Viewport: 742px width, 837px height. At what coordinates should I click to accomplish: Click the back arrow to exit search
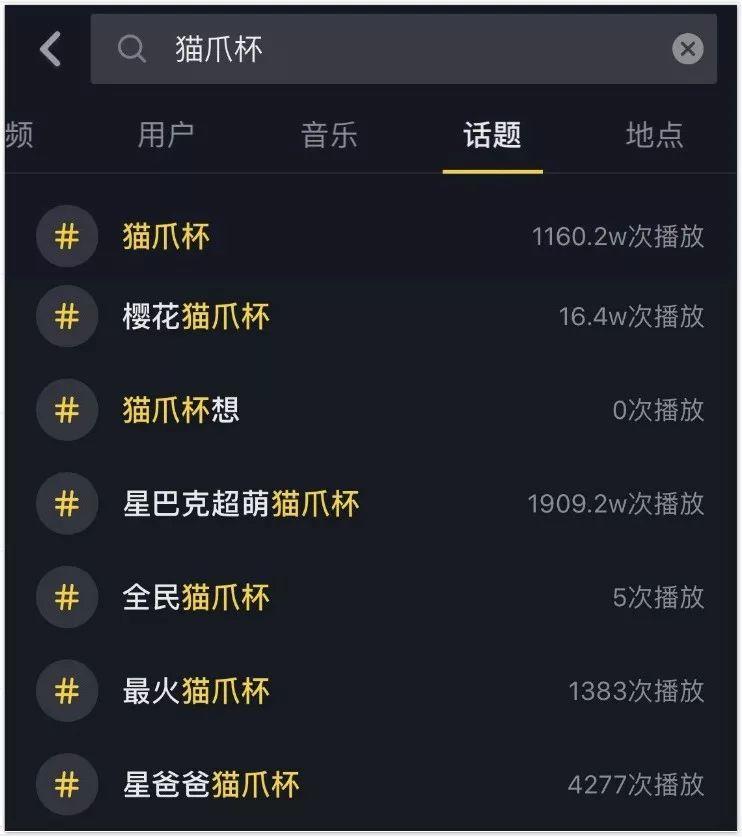pyautogui.click(x=49, y=48)
